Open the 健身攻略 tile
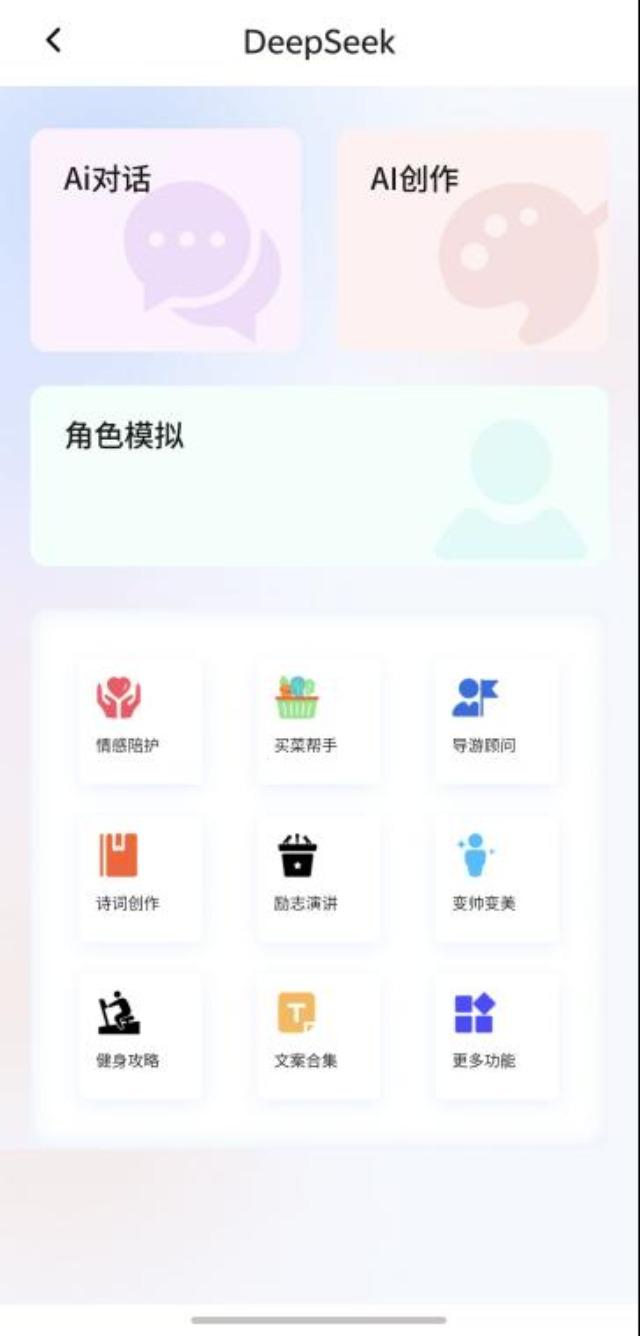 [140, 1036]
